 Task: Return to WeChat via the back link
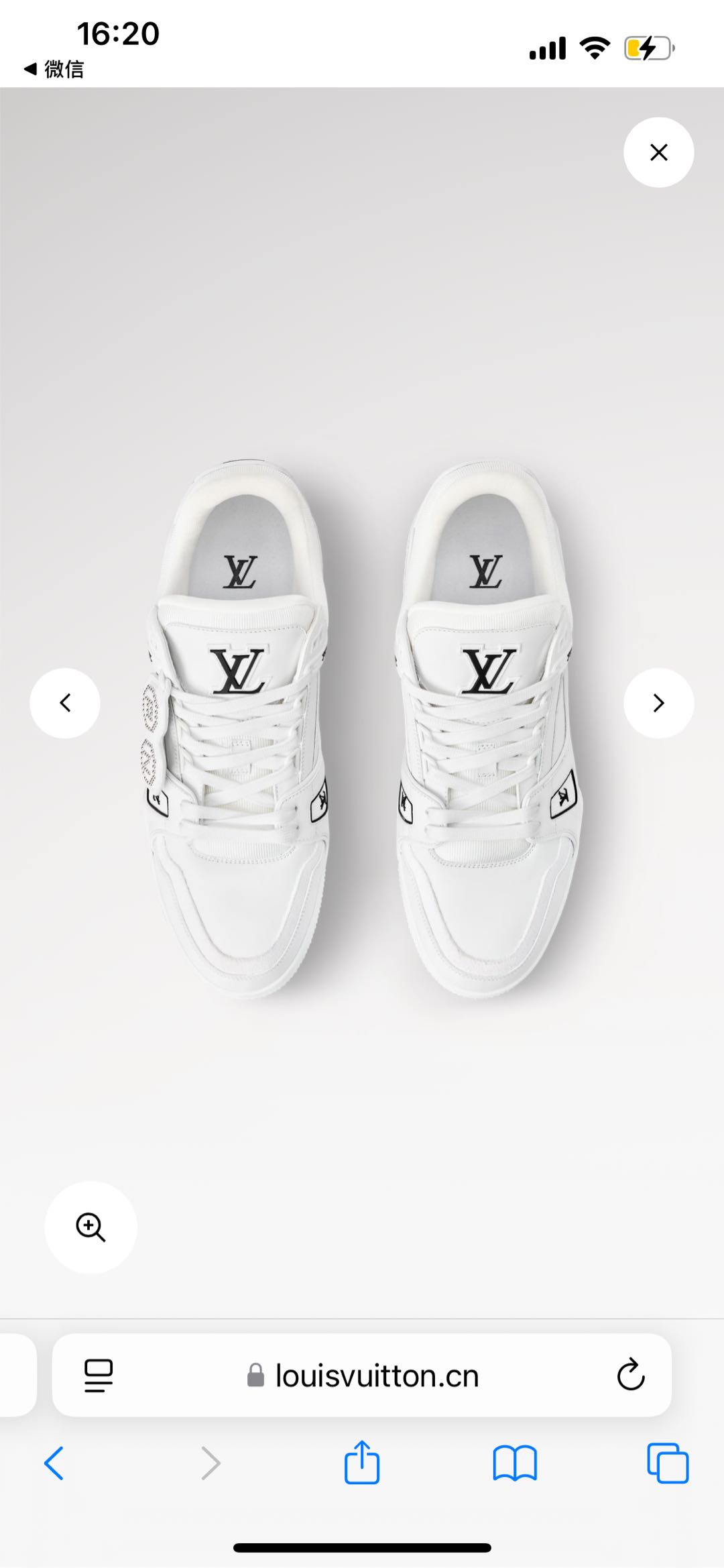[x=54, y=68]
